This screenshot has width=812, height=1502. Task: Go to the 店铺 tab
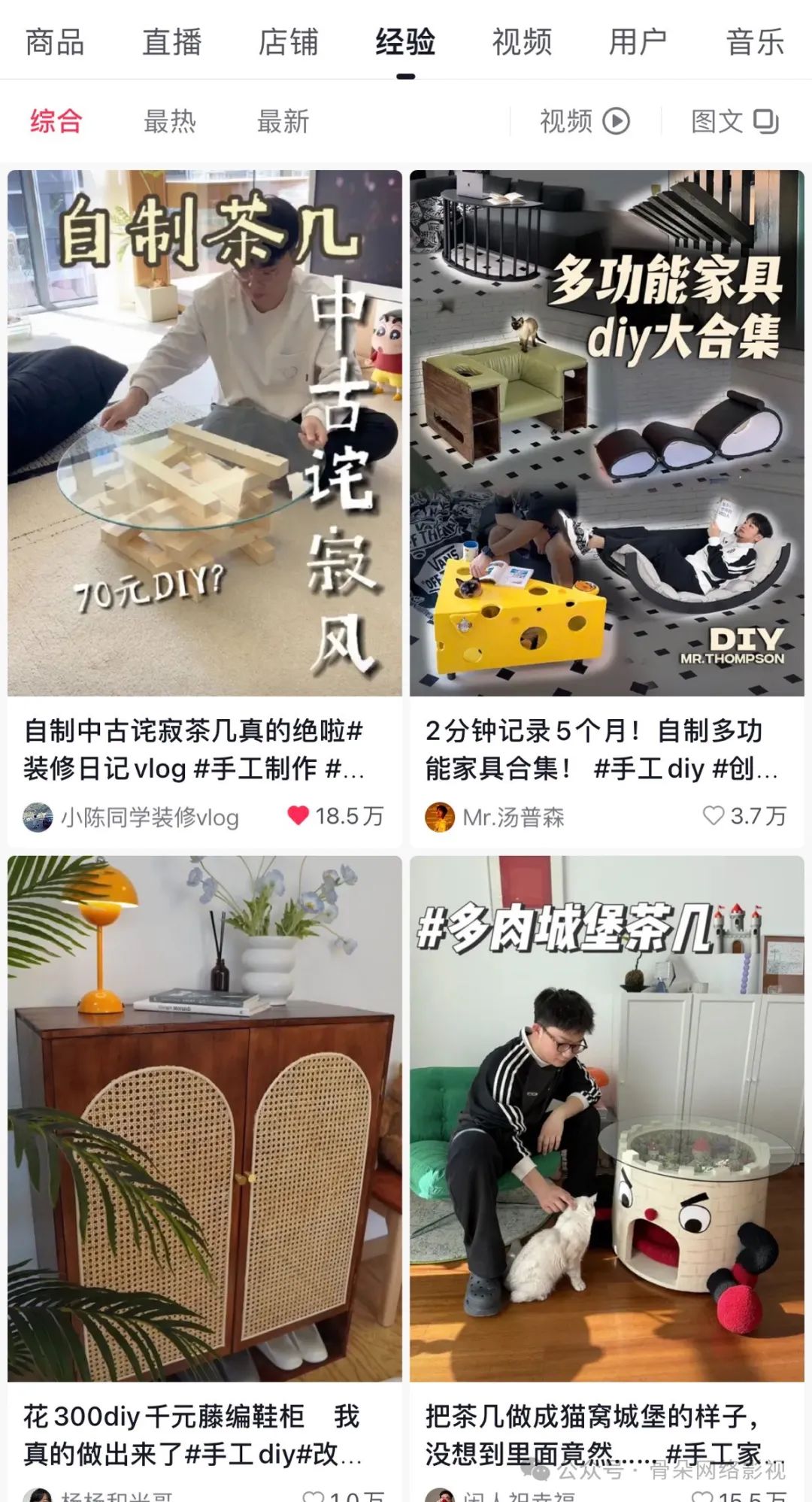pos(288,42)
